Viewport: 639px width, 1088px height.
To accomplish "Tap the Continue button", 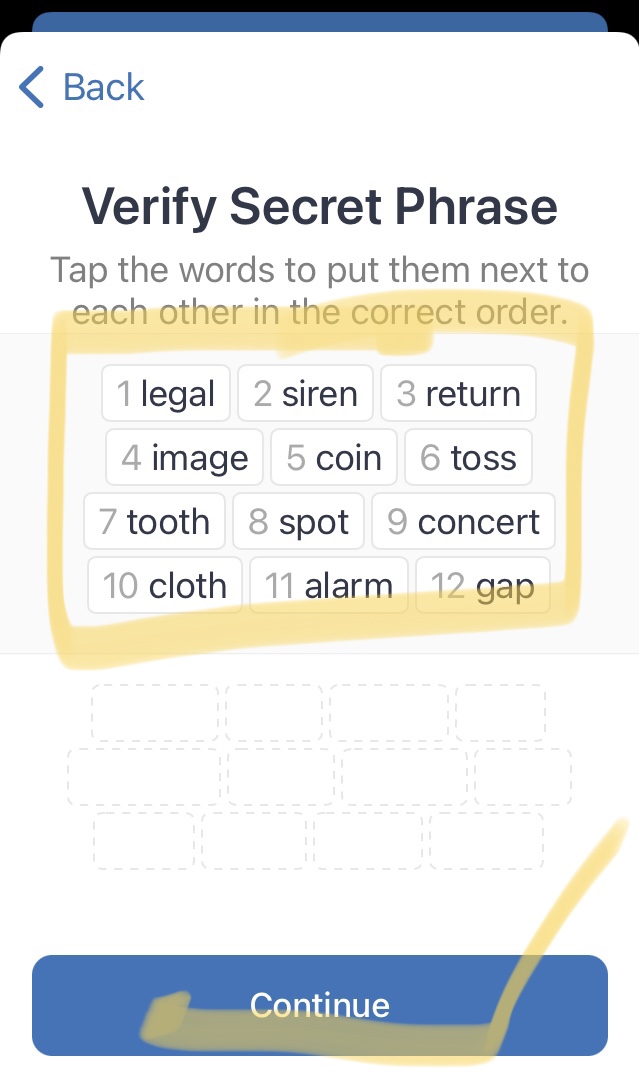I will (x=320, y=1005).
